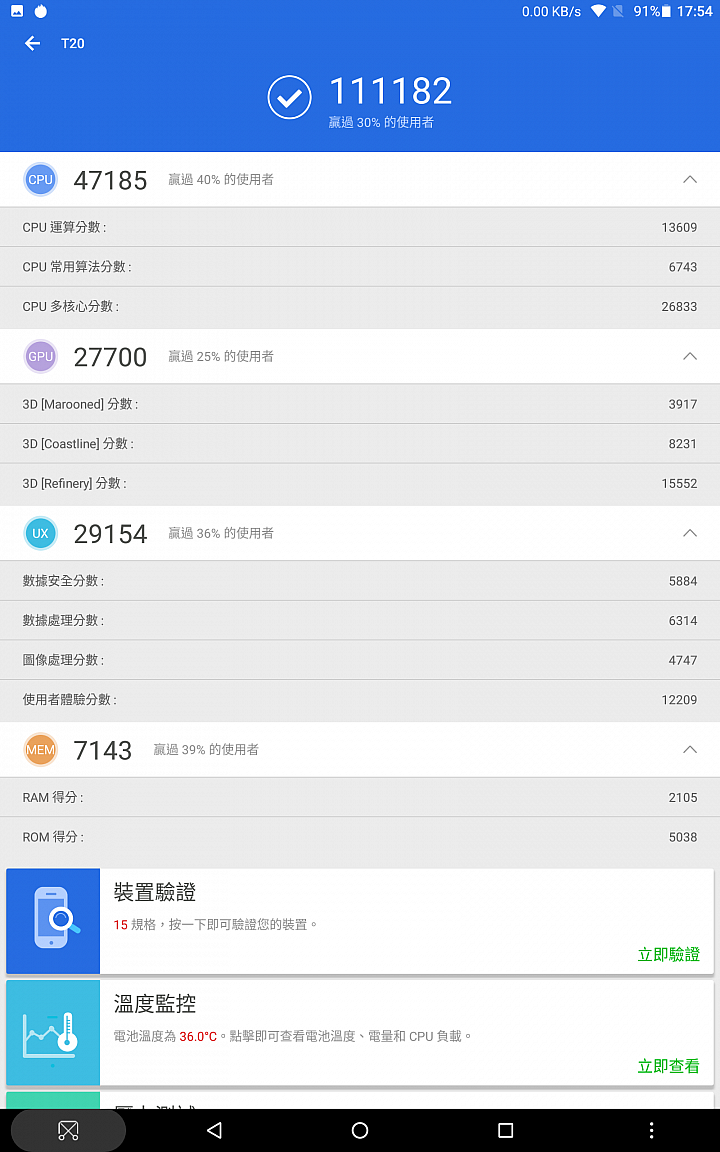The width and height of the screenshot is (720, 1152).
Task: Click the 立即查看 link
Action: point(669,1066)
